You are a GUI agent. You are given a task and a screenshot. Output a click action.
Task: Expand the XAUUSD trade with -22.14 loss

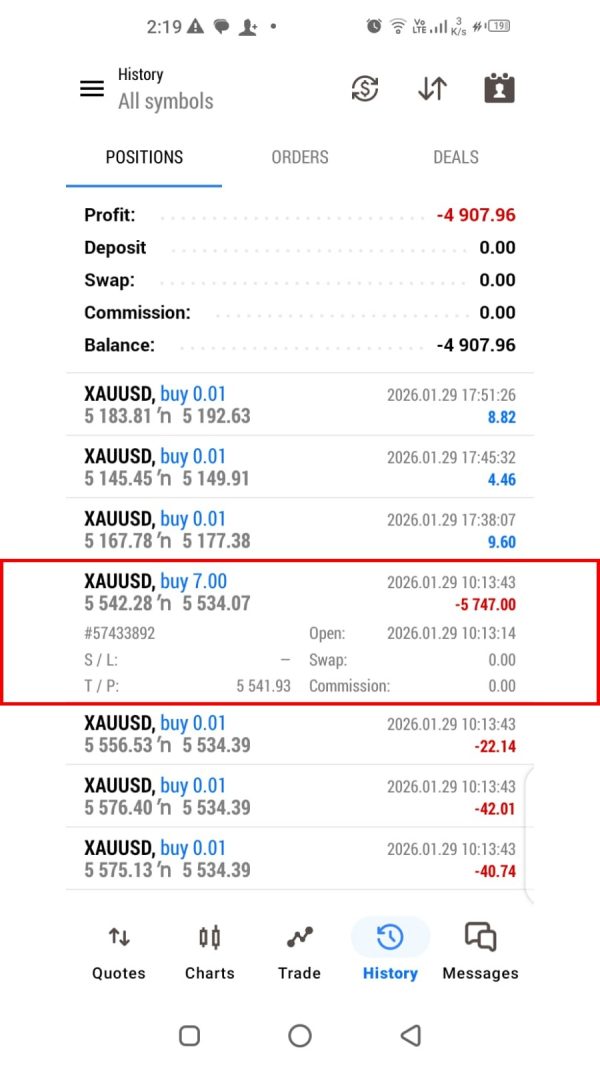(300, 734)
